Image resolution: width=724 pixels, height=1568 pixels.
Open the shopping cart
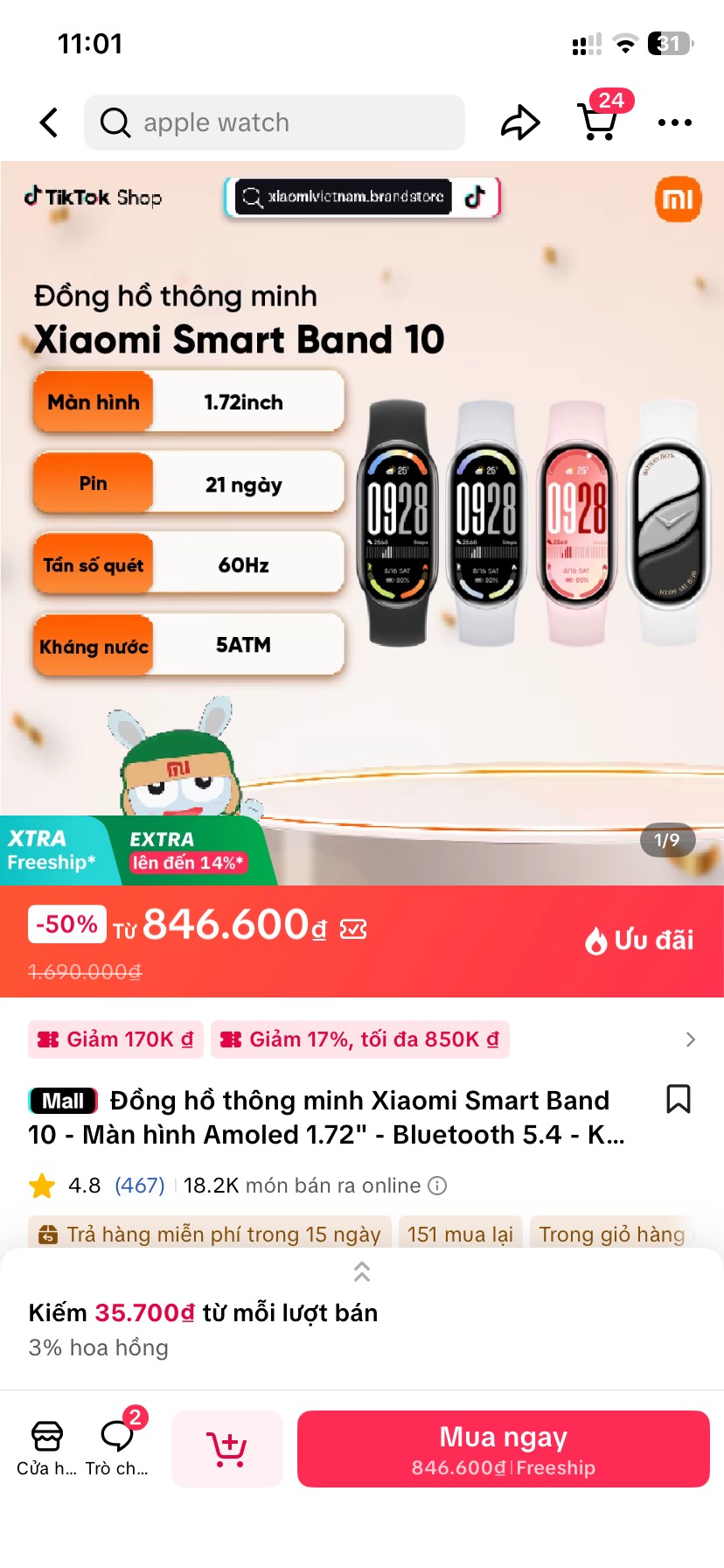pyautogui.click(x=599, y=121)
